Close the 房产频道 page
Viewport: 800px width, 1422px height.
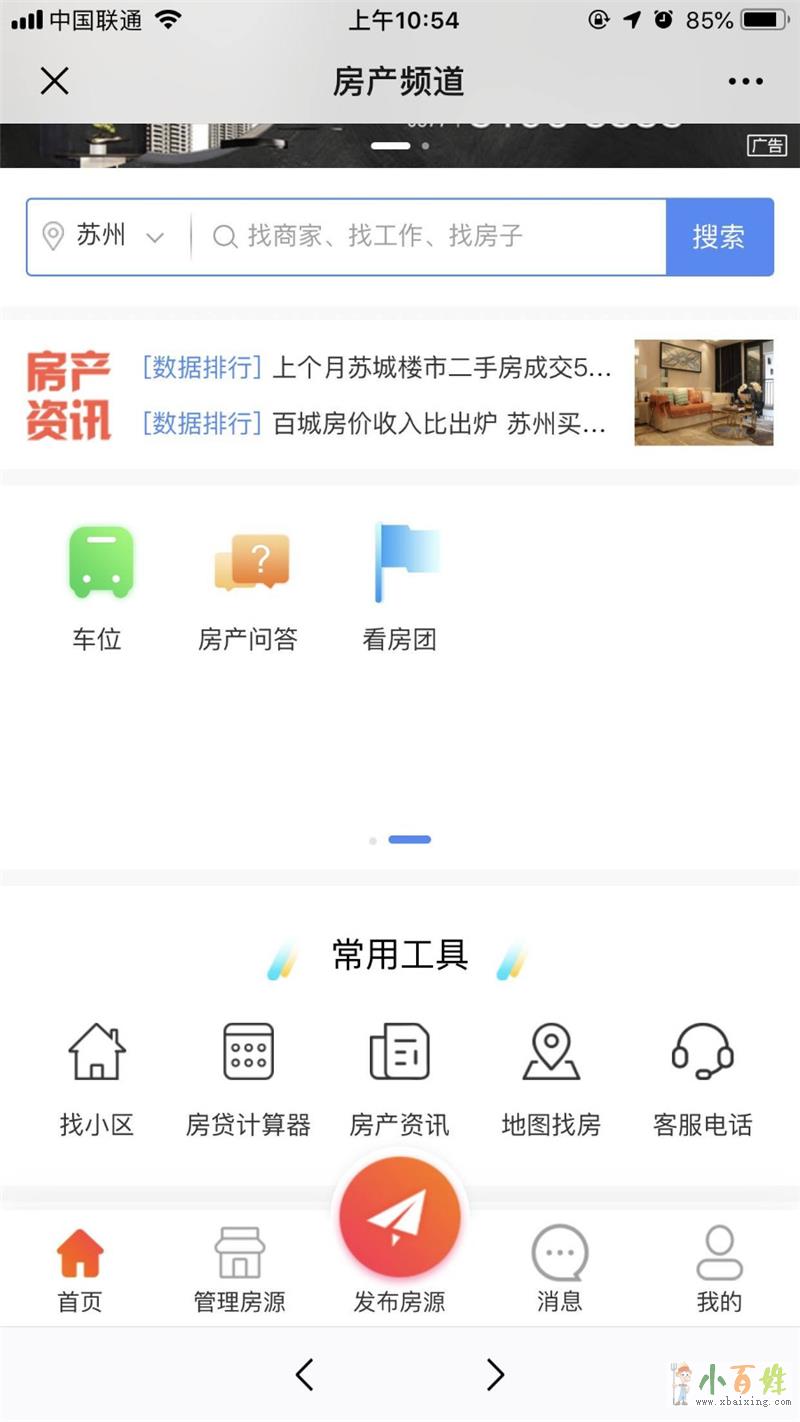[x=54, y=81]
